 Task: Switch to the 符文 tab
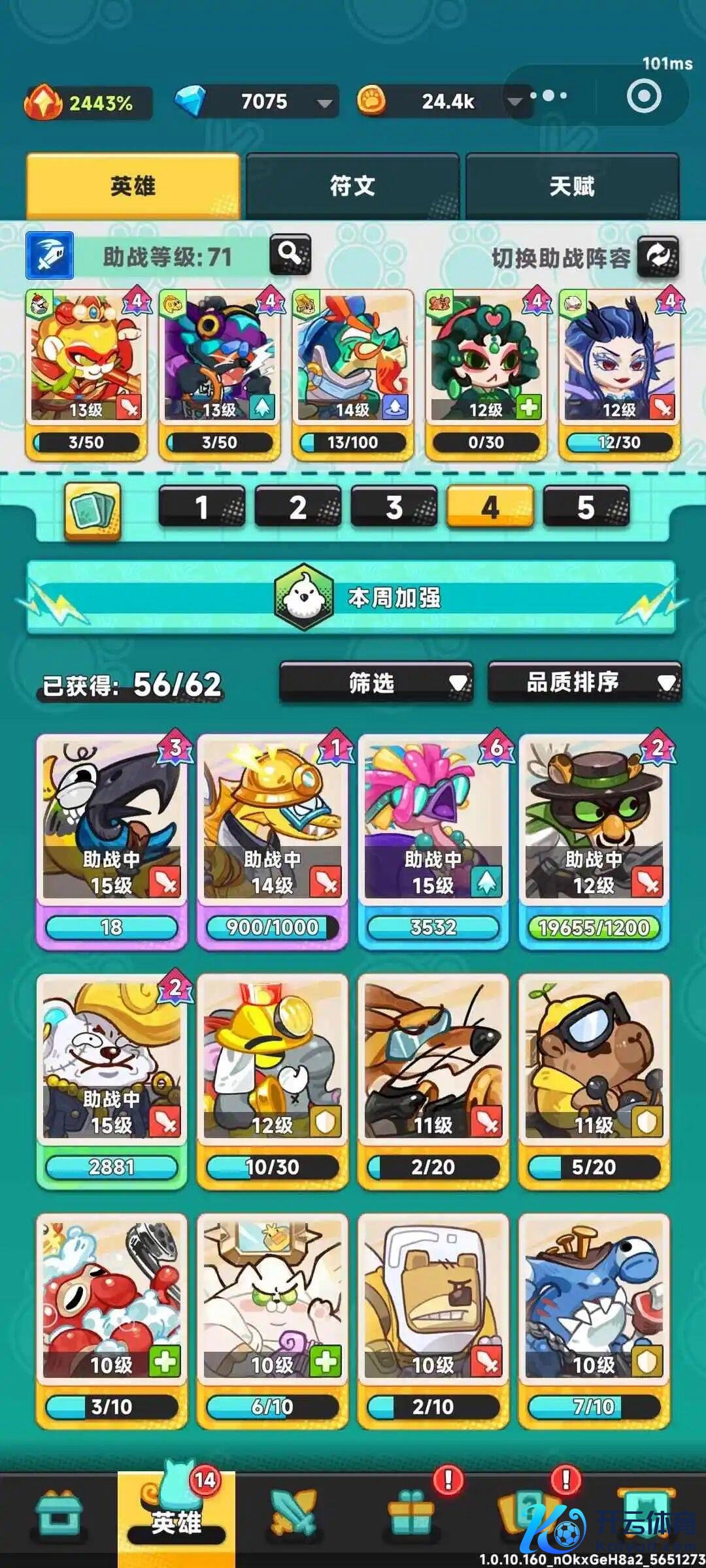click(x=352, y=186)
